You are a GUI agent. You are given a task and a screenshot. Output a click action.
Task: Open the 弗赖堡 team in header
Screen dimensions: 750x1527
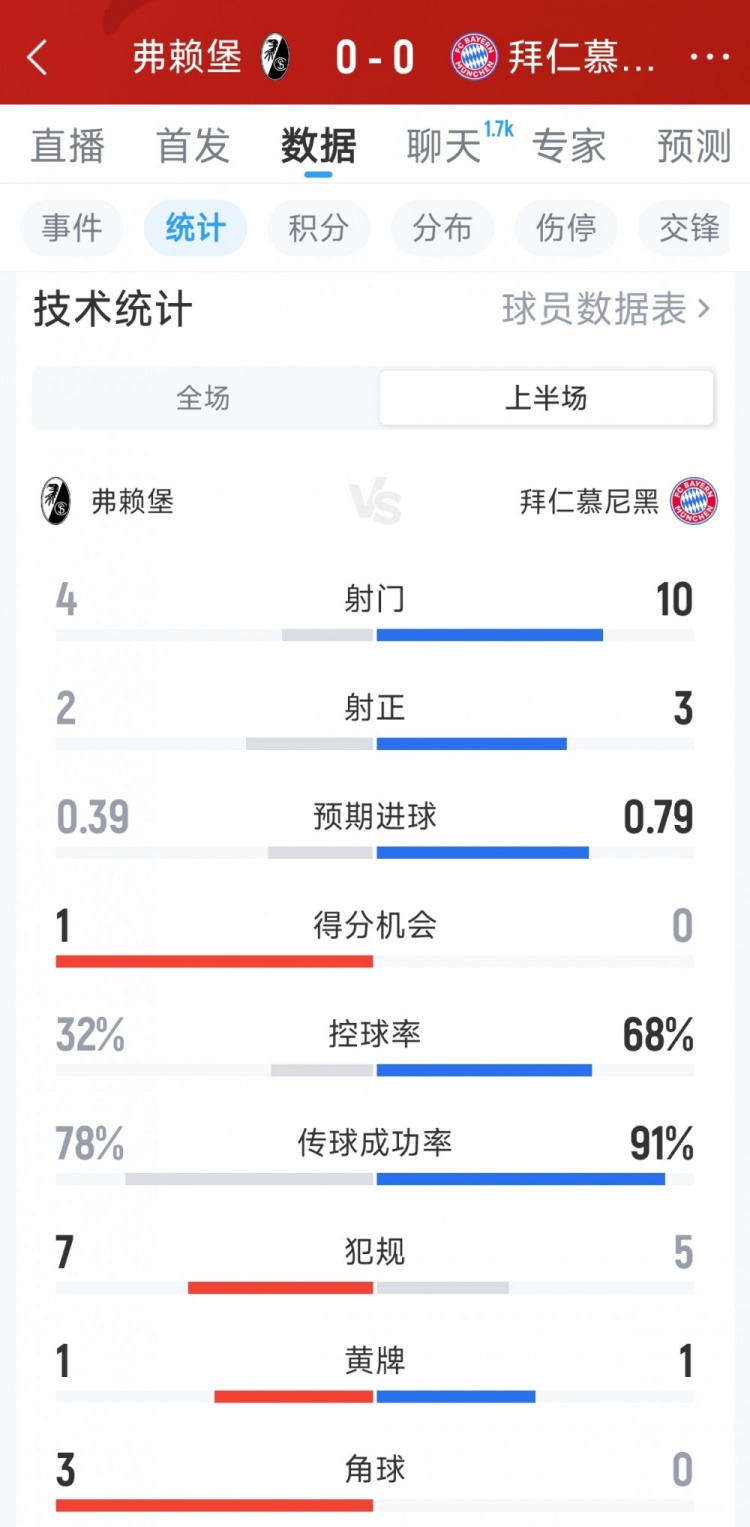(210, 58)
